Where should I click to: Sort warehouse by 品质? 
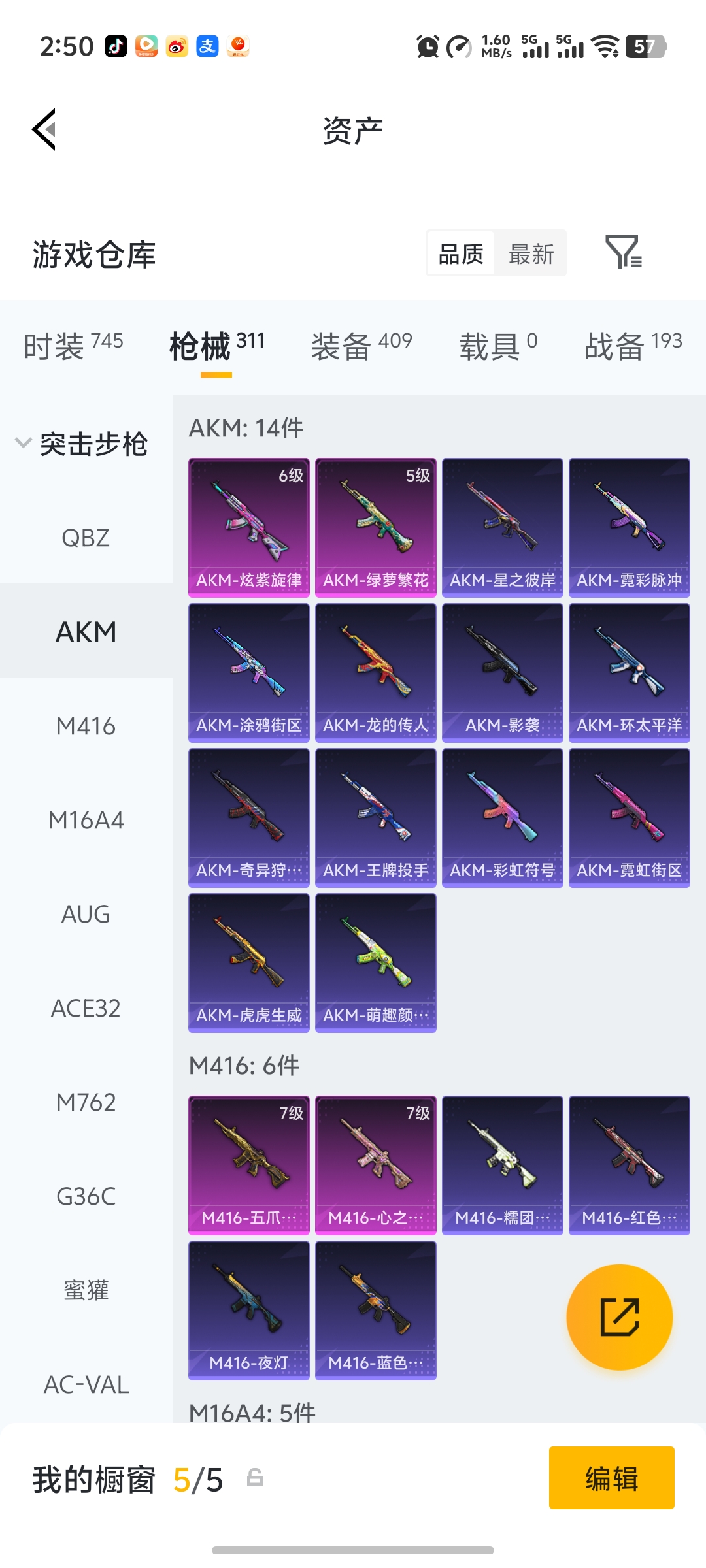point(461,253)
